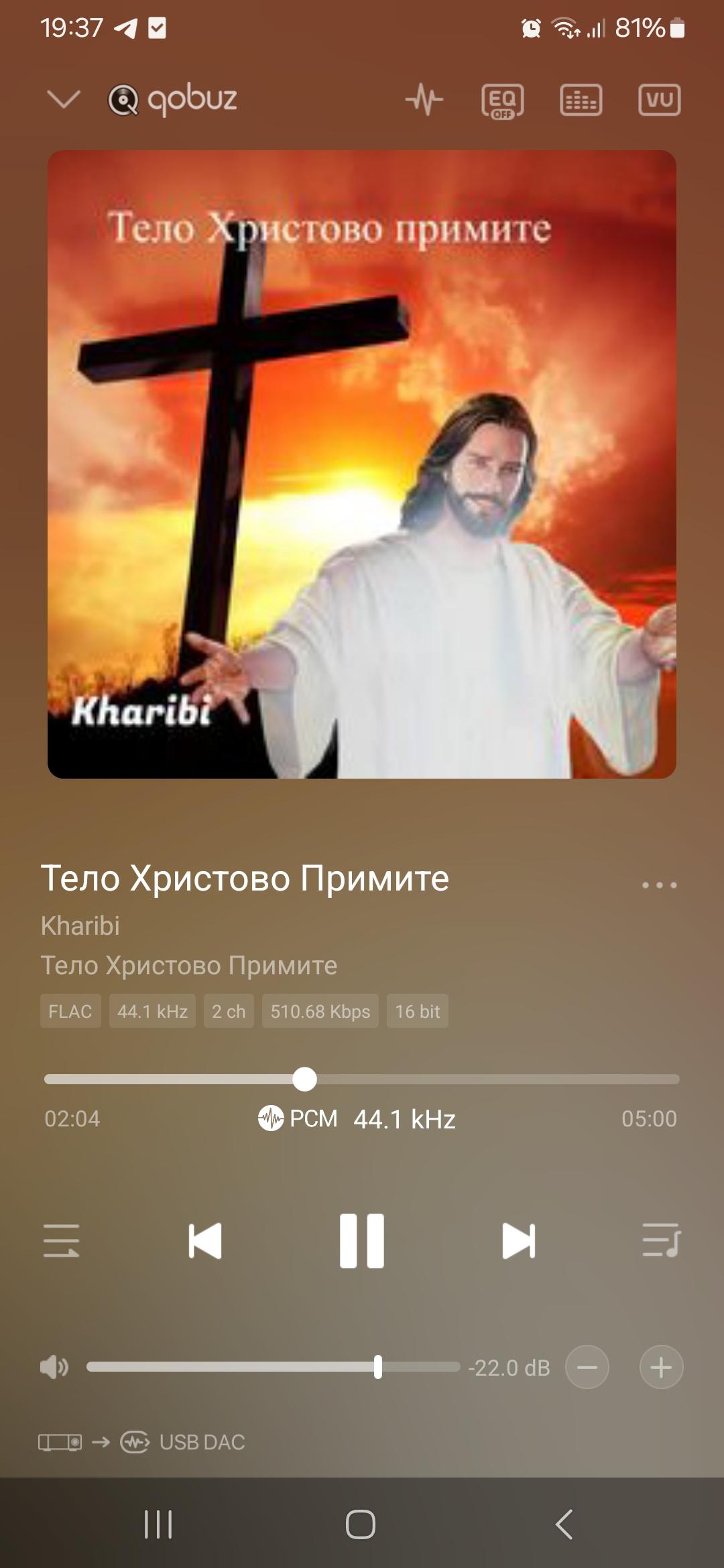Go back using the system back button
The width and height of the screenshot is (724, 1568).
coord(564,1524)
